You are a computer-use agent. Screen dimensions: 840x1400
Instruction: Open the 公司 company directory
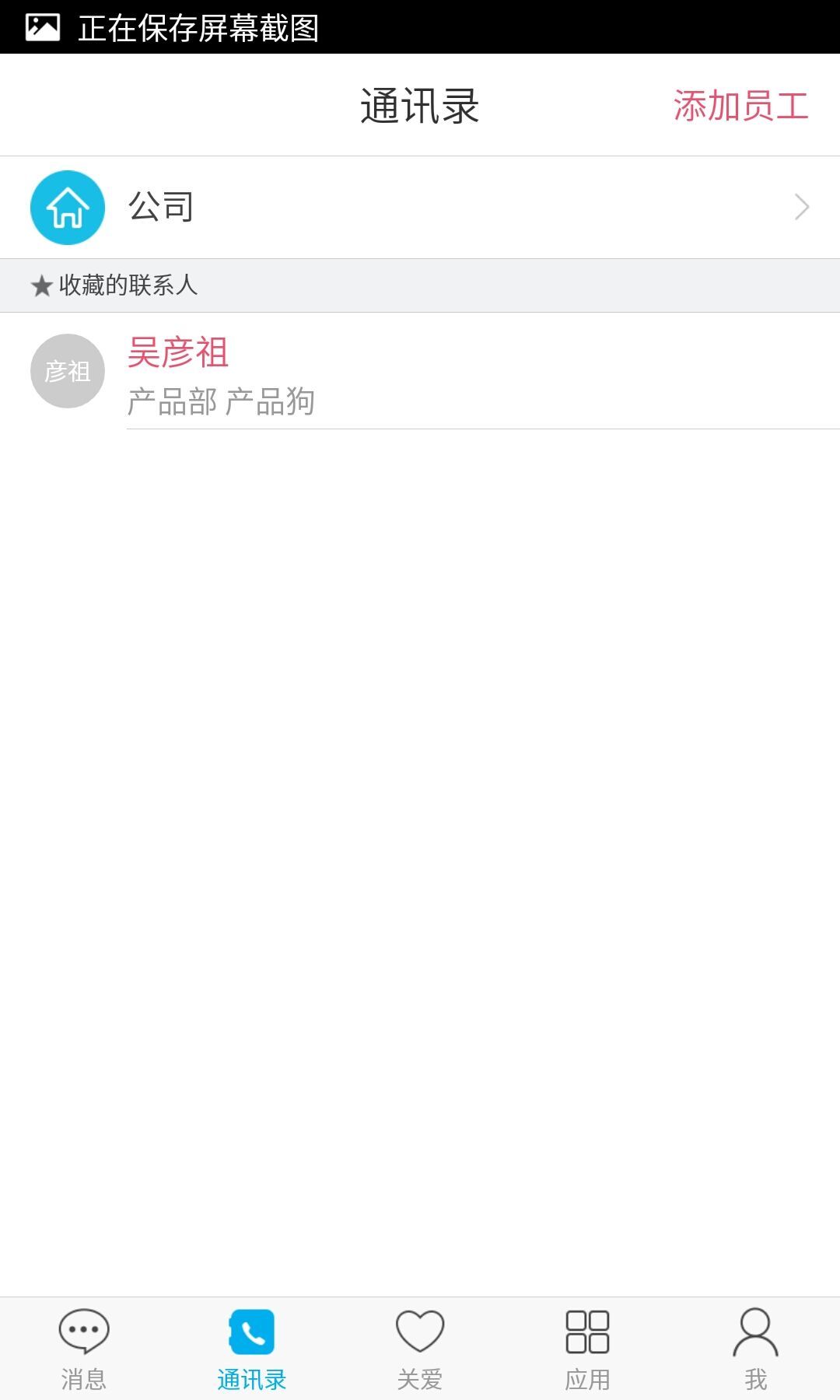pyautogui.click(x=420, y=207)
